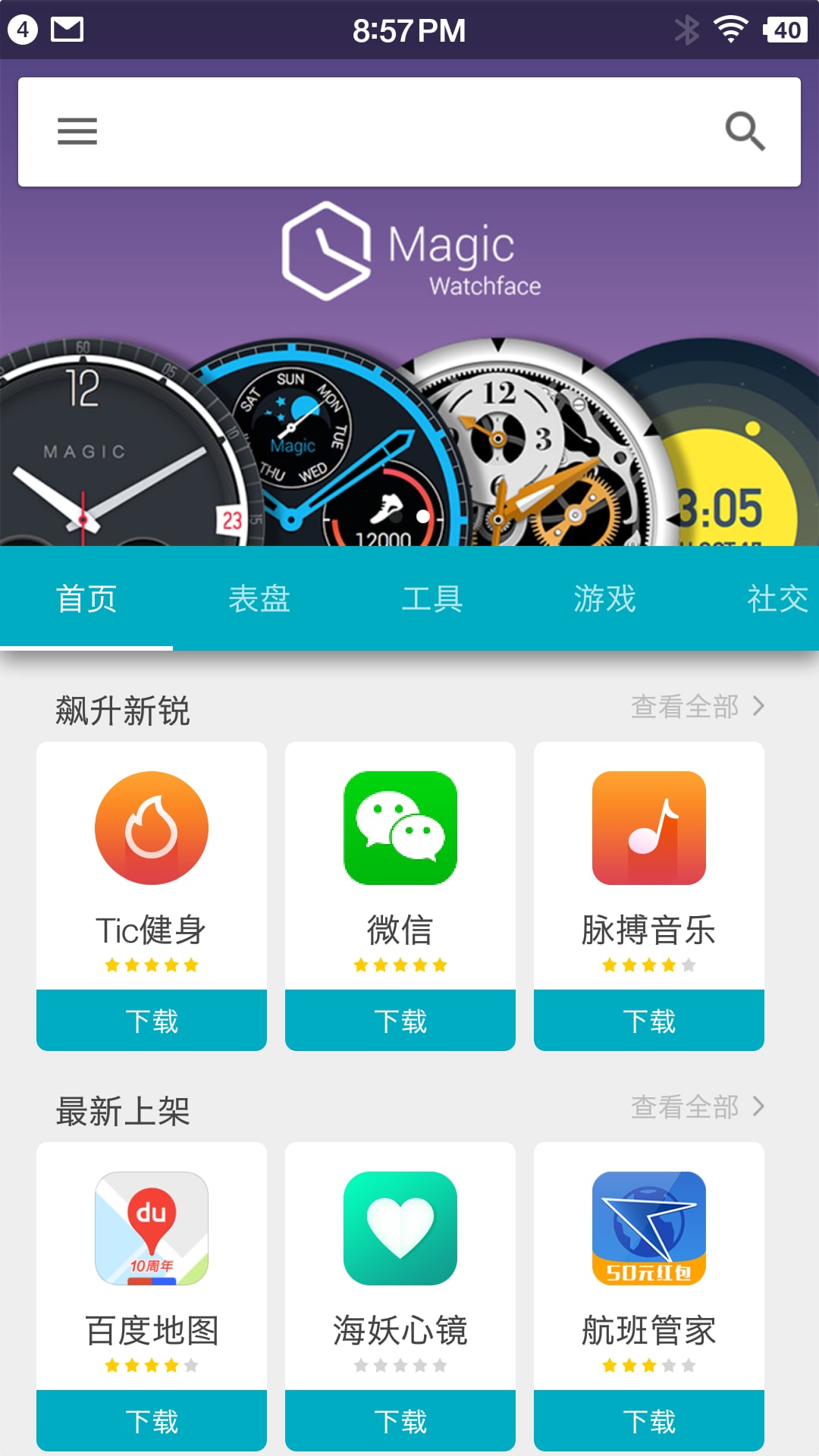Open the 百度地图 Baidu Maps icon
Viewport: 819px width, 1456px height.
tap(151, 1228)
